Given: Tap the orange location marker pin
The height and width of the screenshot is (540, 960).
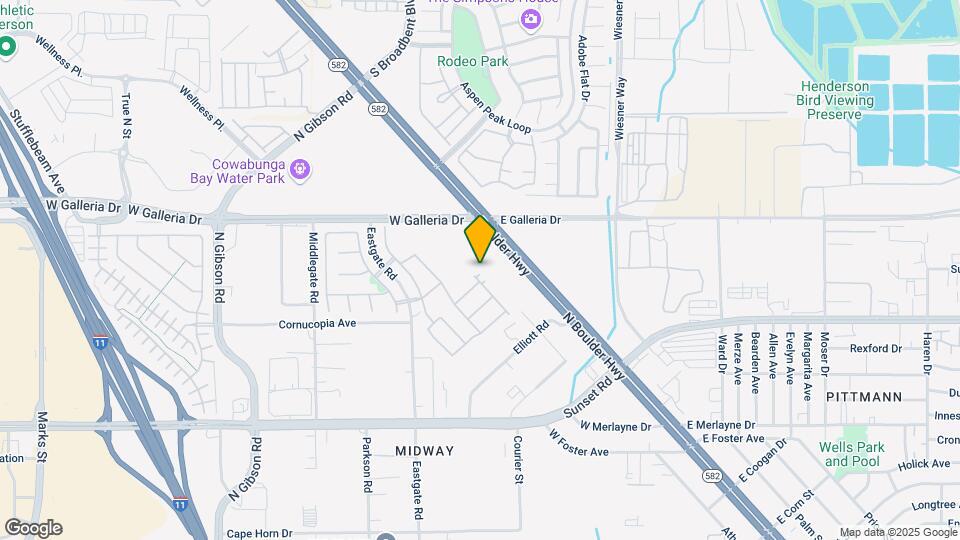Looking at the screenshot, I should pyautogui.click(x=480, y=239).
